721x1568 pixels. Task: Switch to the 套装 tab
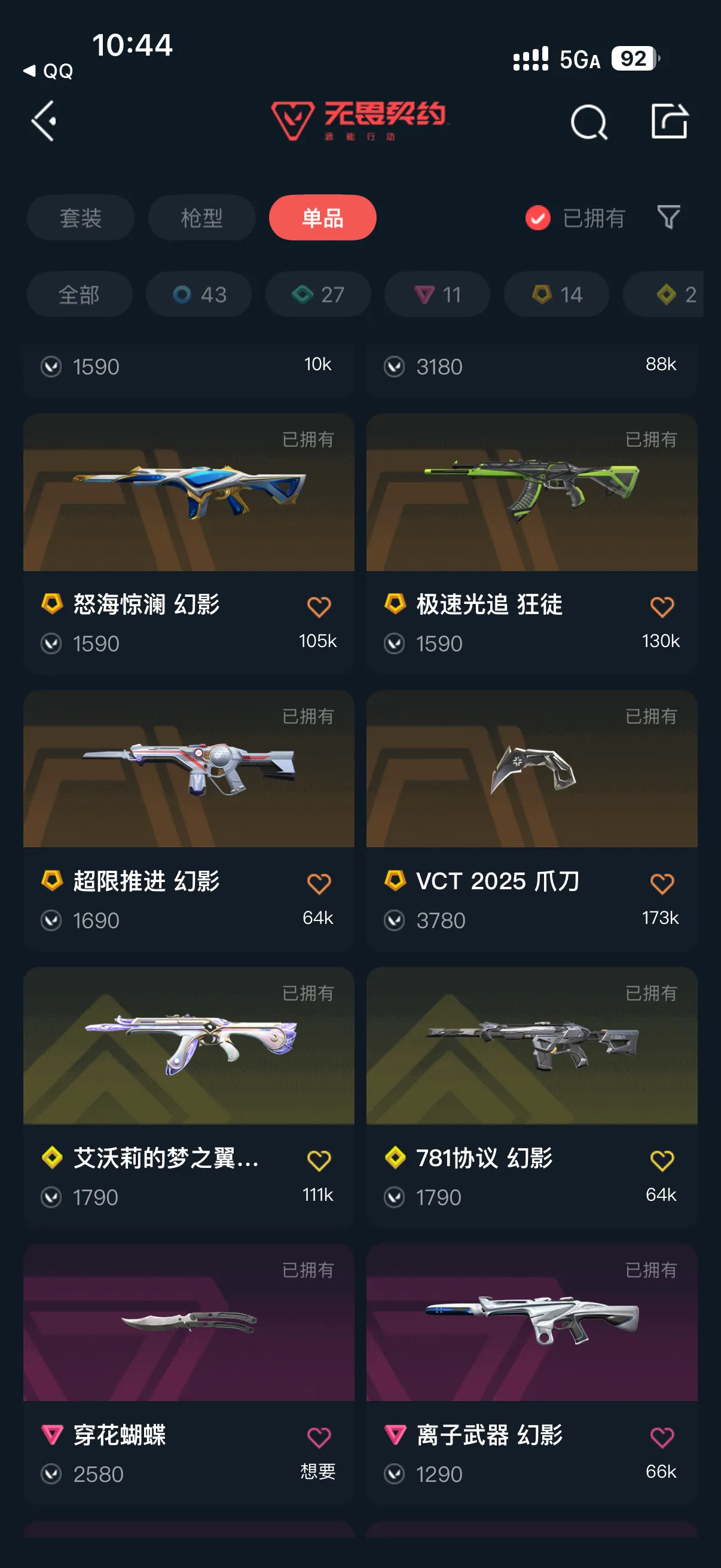tap(80, 218)
